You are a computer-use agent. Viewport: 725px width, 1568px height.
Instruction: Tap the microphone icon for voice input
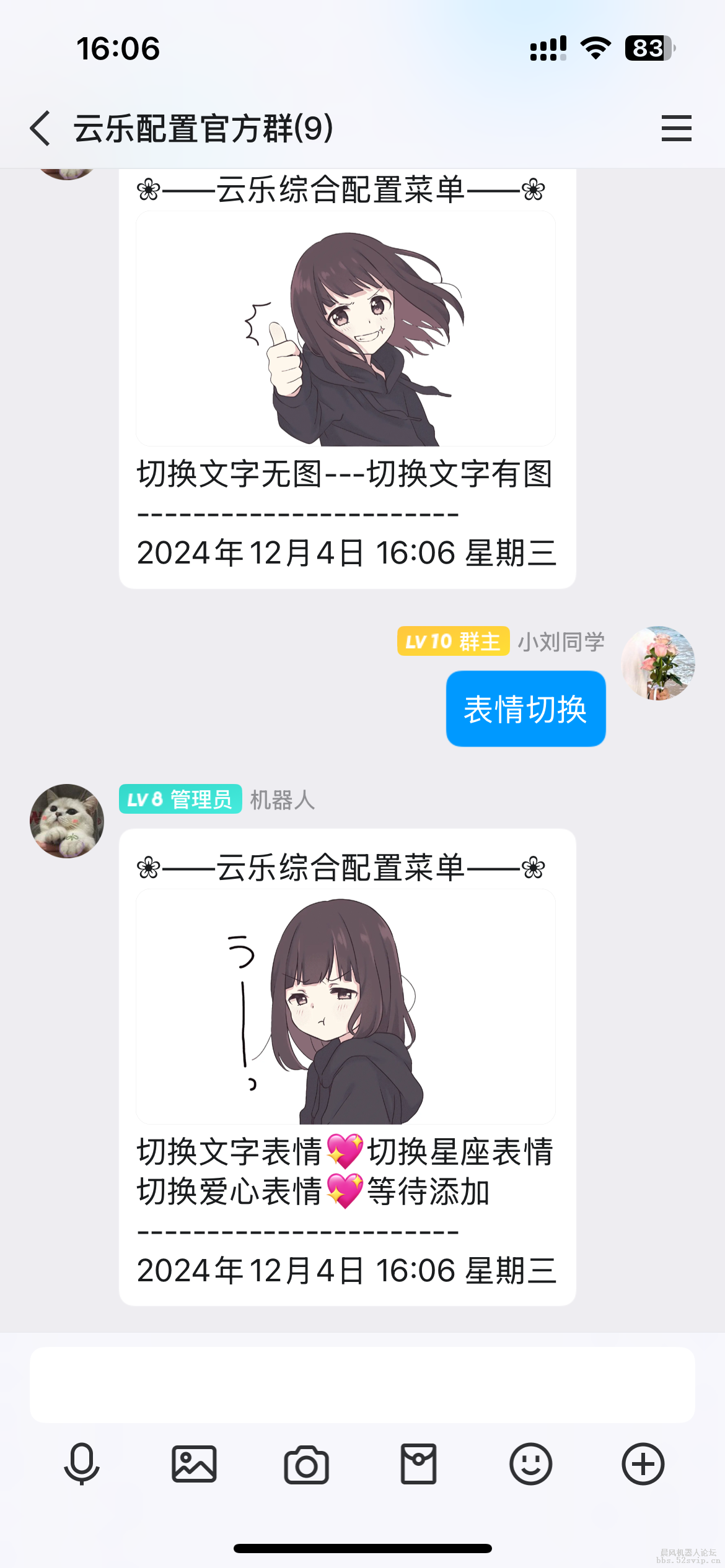pyautogui.click(x=82, y=1464)
